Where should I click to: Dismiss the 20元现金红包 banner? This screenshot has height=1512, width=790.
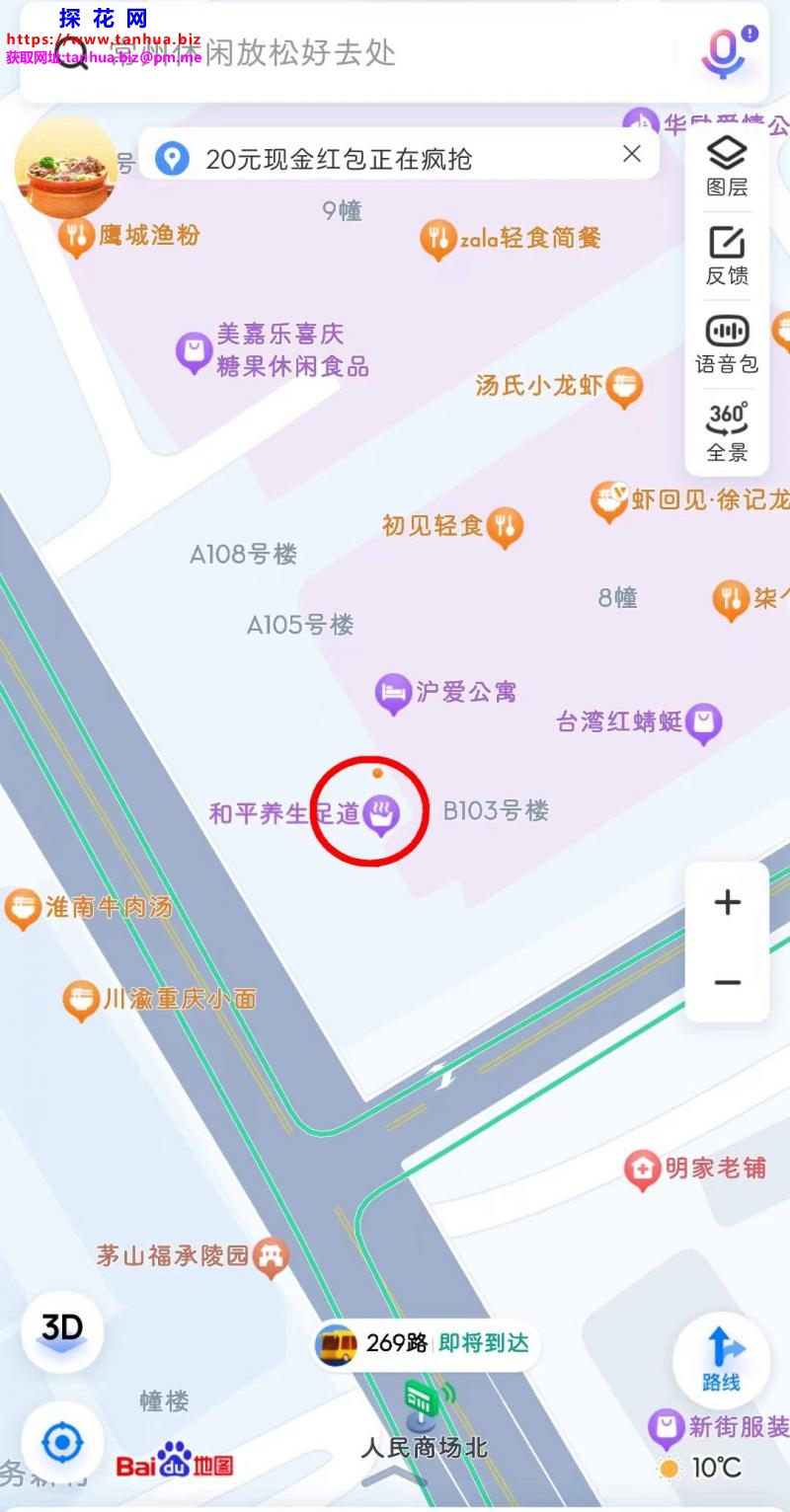pos(632,154)
